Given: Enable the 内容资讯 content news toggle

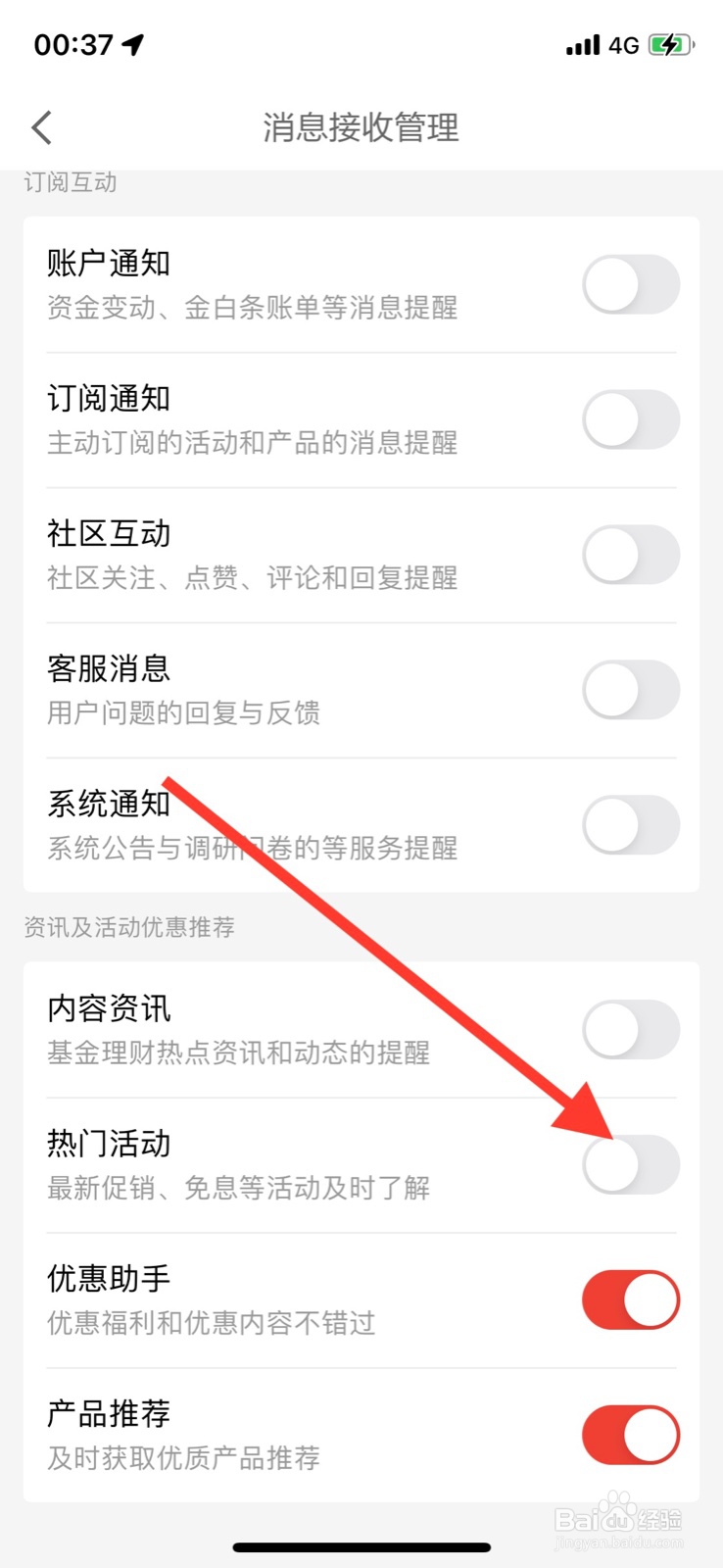Looking at the screenshot, I should [x=630, y=1029].
